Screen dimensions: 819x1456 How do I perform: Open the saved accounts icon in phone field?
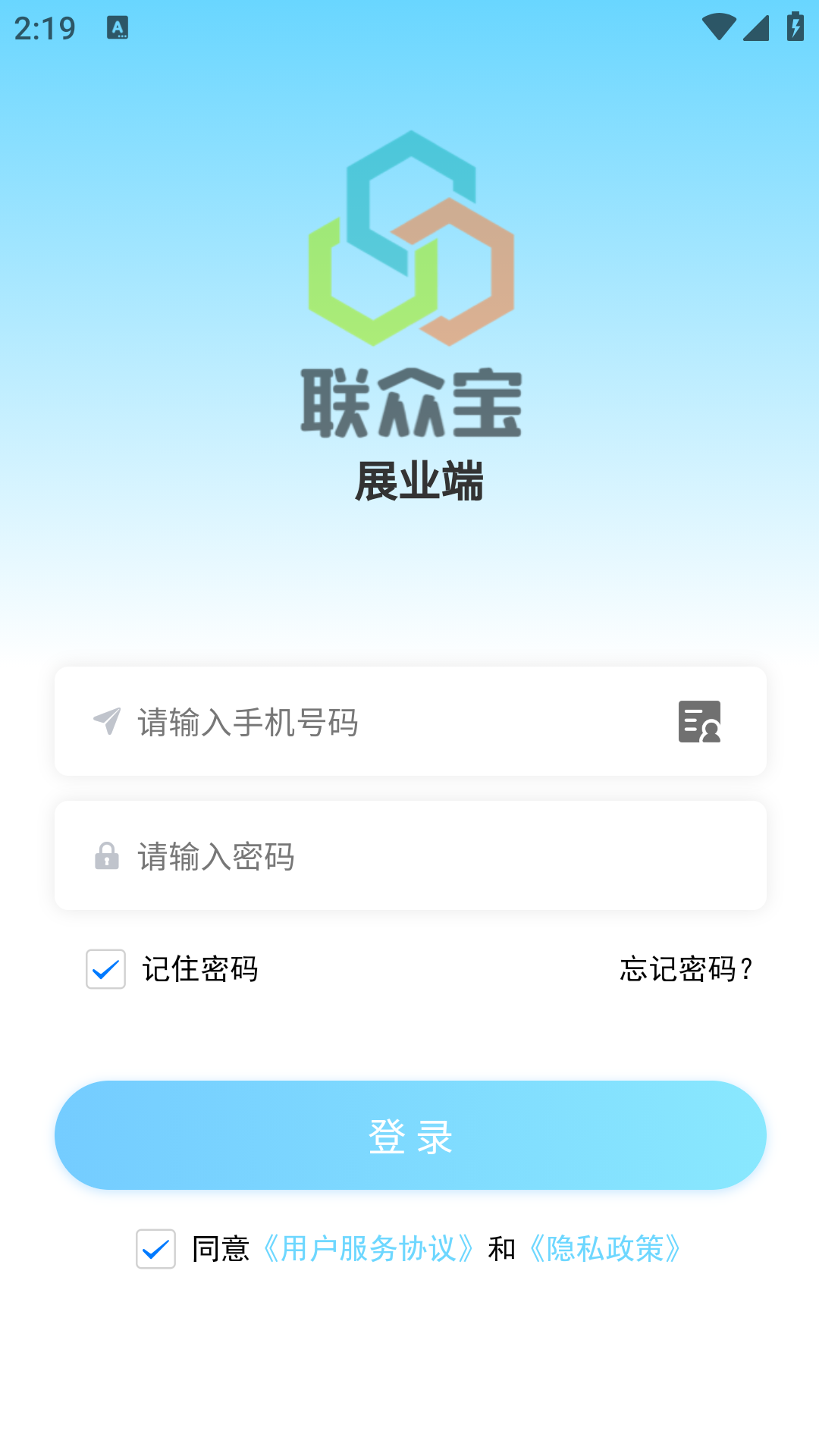coord(699,722)
